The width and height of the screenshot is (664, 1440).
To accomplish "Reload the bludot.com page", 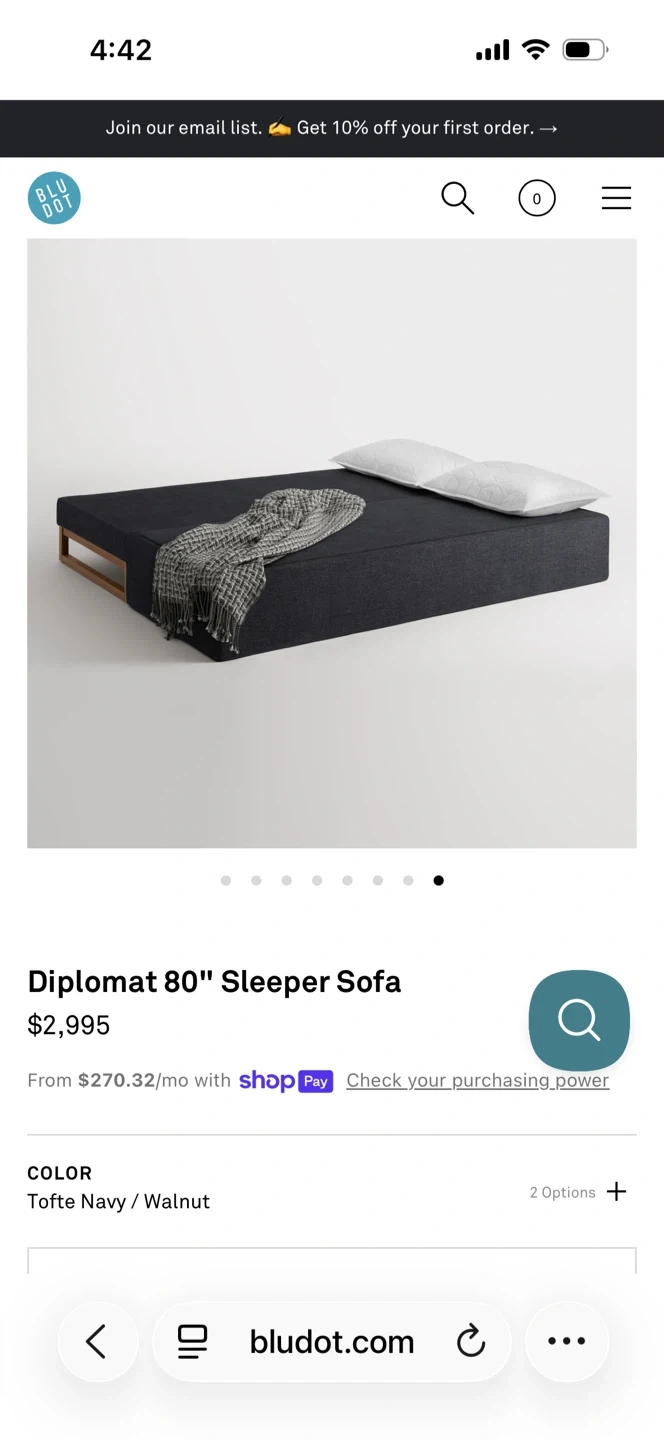I will [470, 1341].
